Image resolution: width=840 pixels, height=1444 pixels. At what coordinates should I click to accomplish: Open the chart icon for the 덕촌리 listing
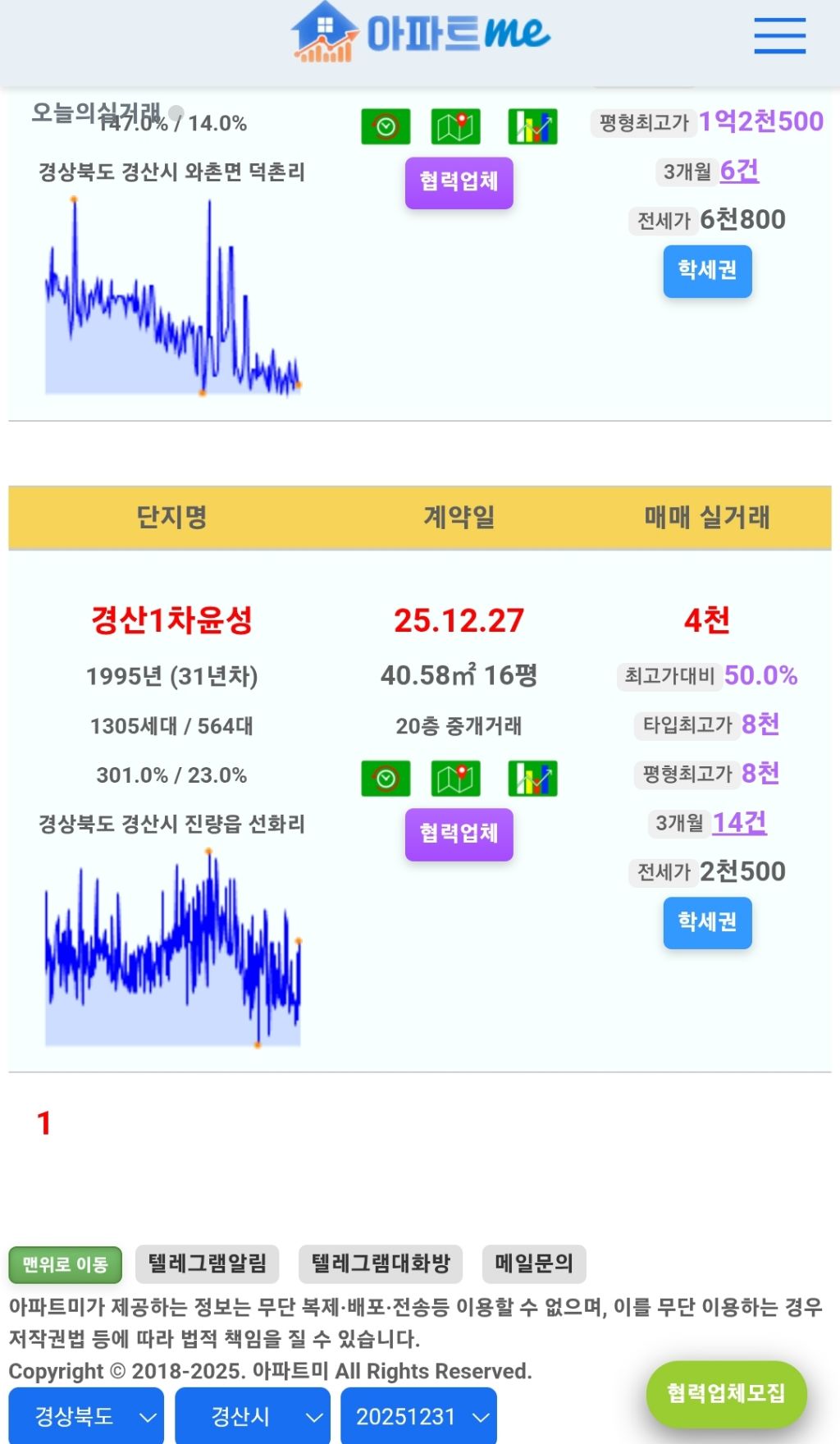coord(532,126)
